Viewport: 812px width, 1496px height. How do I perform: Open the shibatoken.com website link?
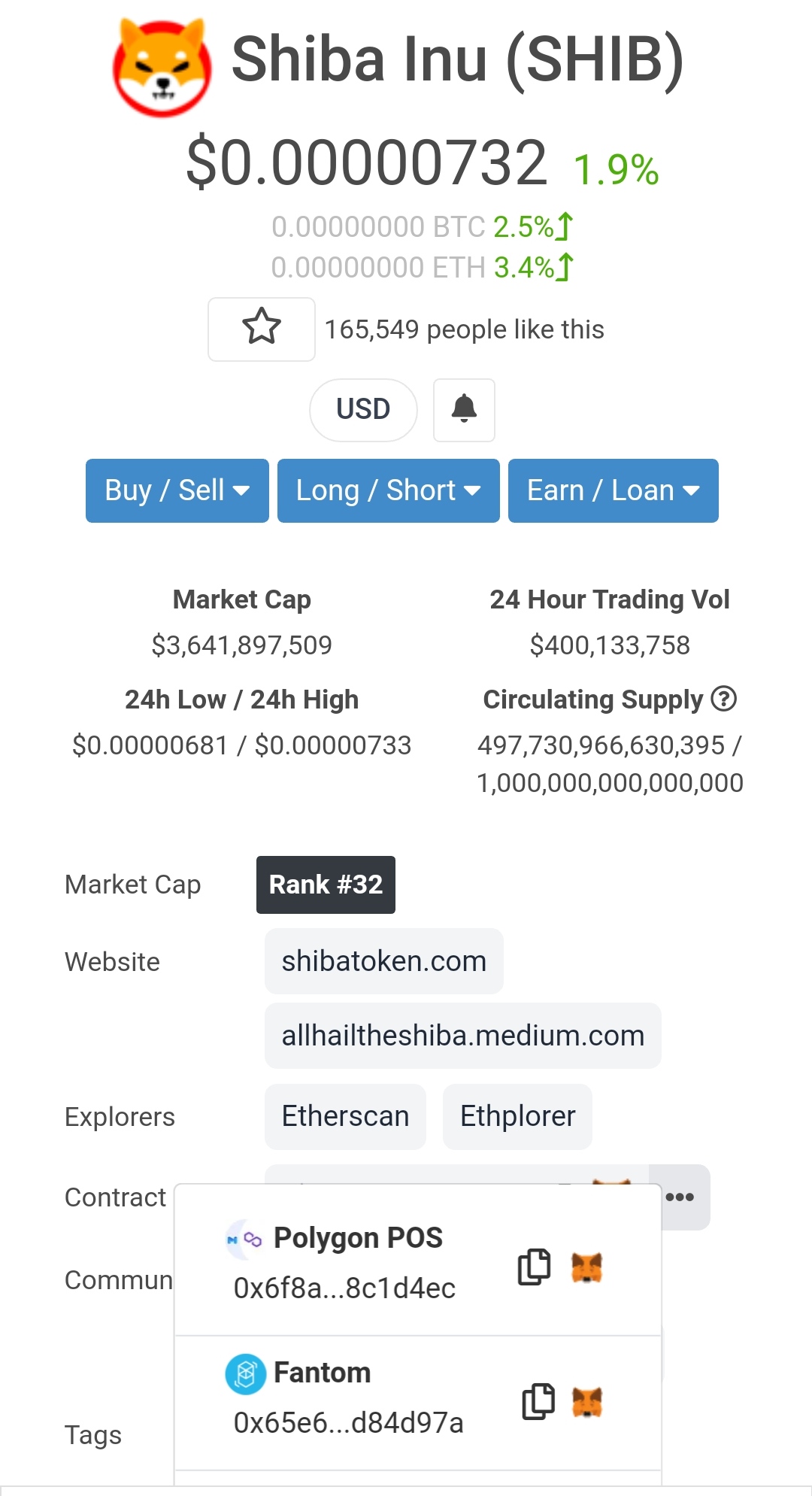383,961
